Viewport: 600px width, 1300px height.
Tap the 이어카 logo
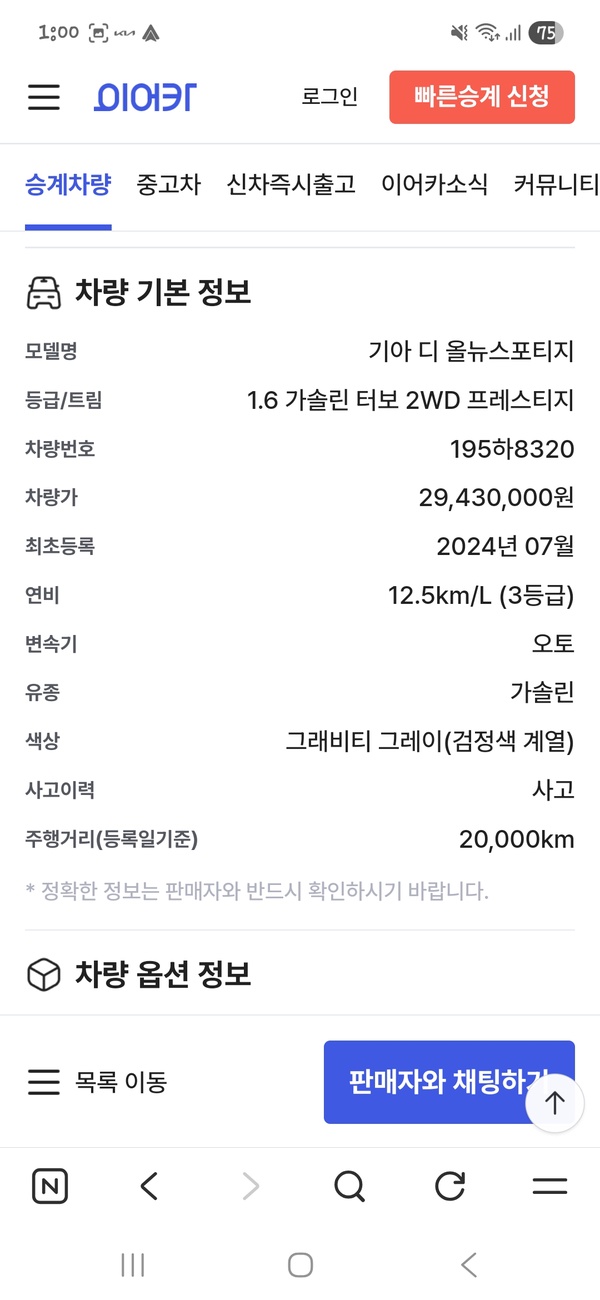145,97
